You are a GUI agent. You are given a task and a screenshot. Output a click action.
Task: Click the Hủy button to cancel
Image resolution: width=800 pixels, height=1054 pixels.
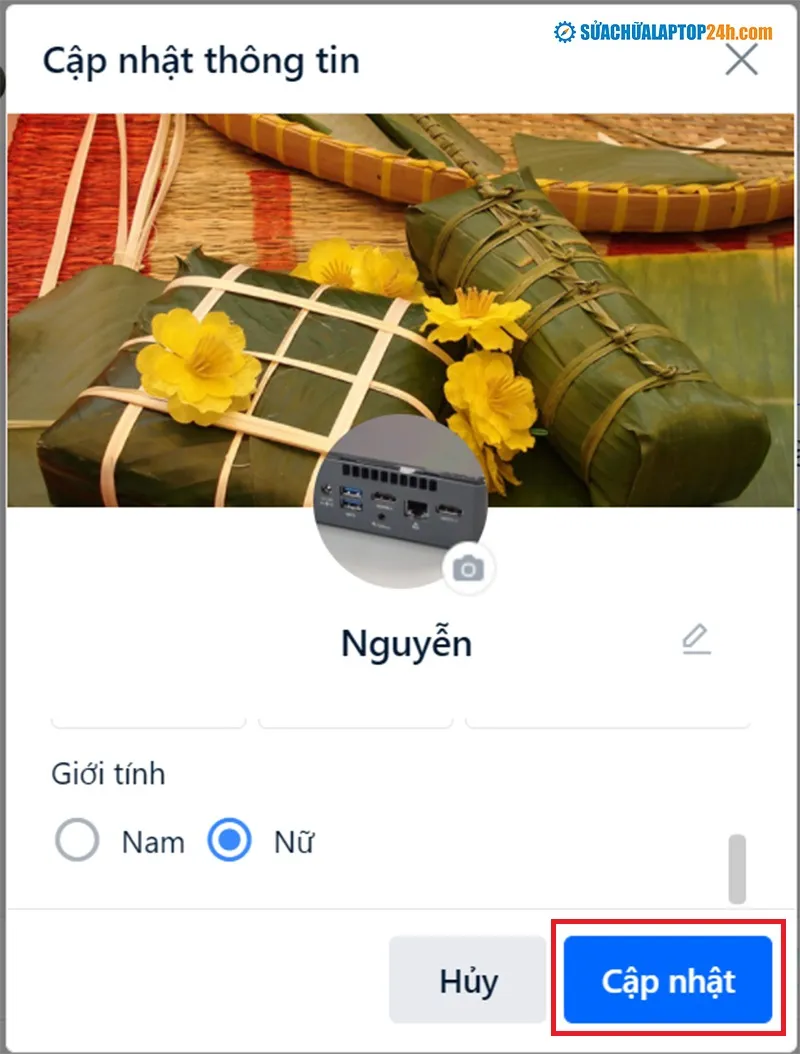[466, 981]
